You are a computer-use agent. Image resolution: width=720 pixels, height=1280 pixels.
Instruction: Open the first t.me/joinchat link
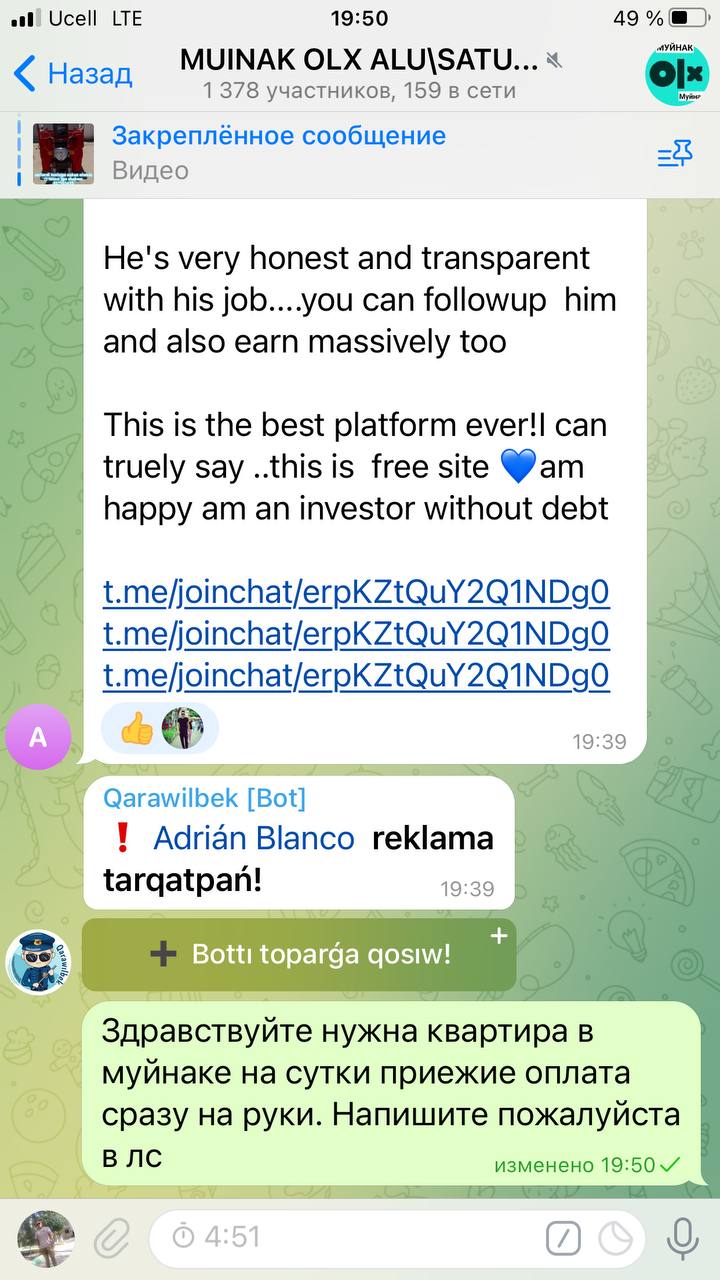[x=356, y=593]
